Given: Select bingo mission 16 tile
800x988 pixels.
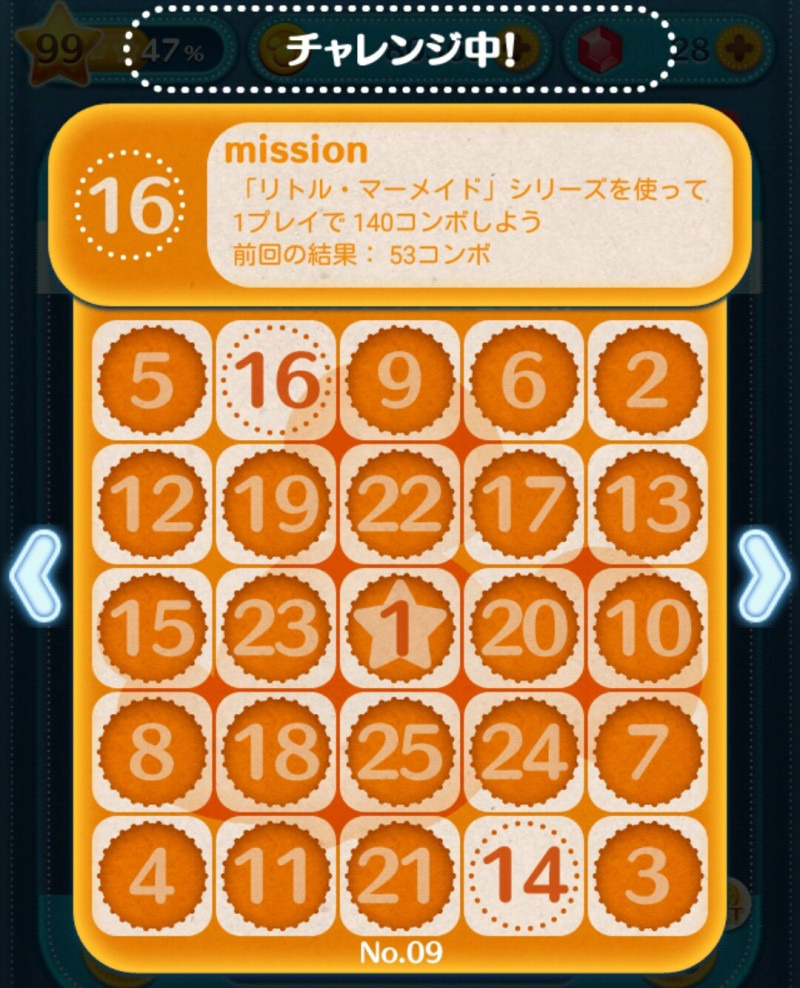Looking at the screenshot, I should click(276, 381).
